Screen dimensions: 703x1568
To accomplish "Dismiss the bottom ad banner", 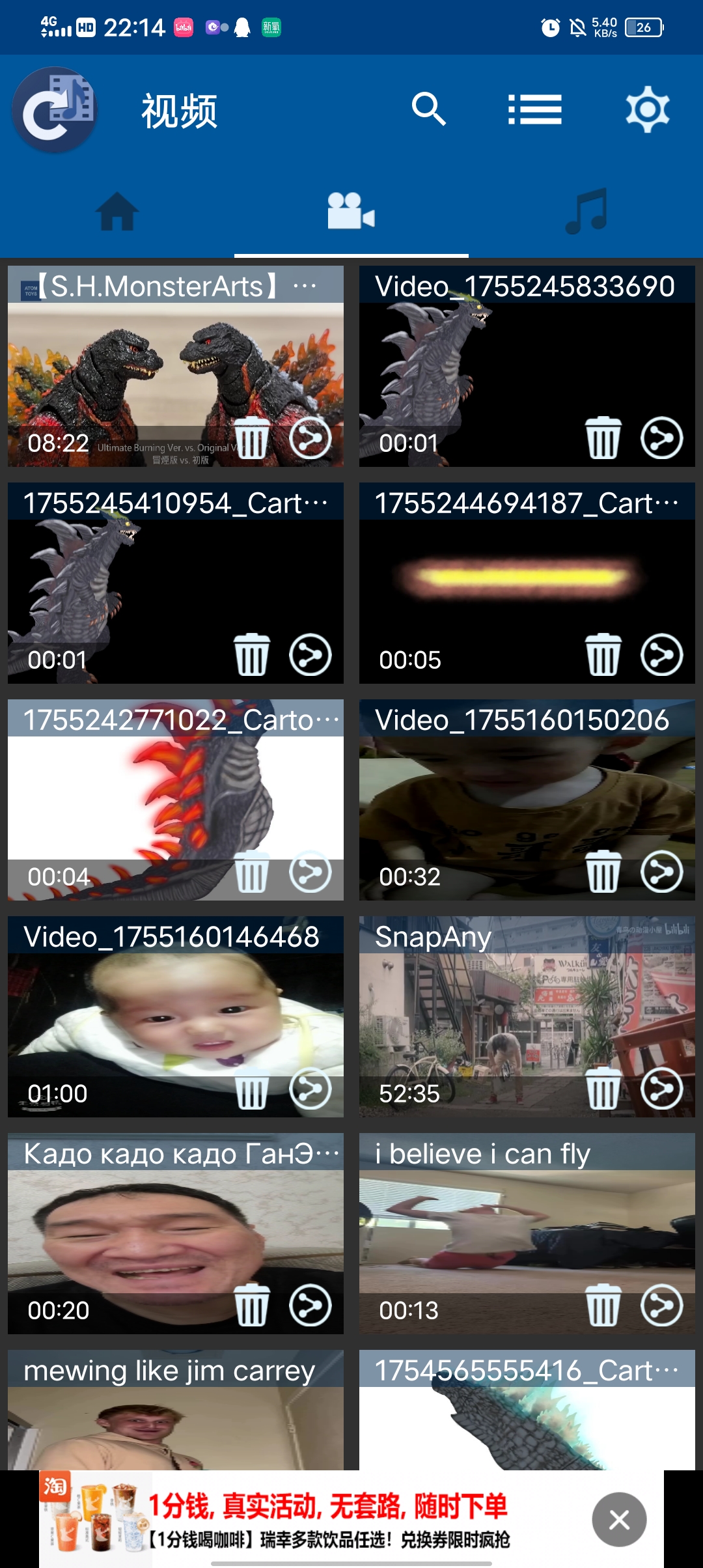I will point(619,1520).
